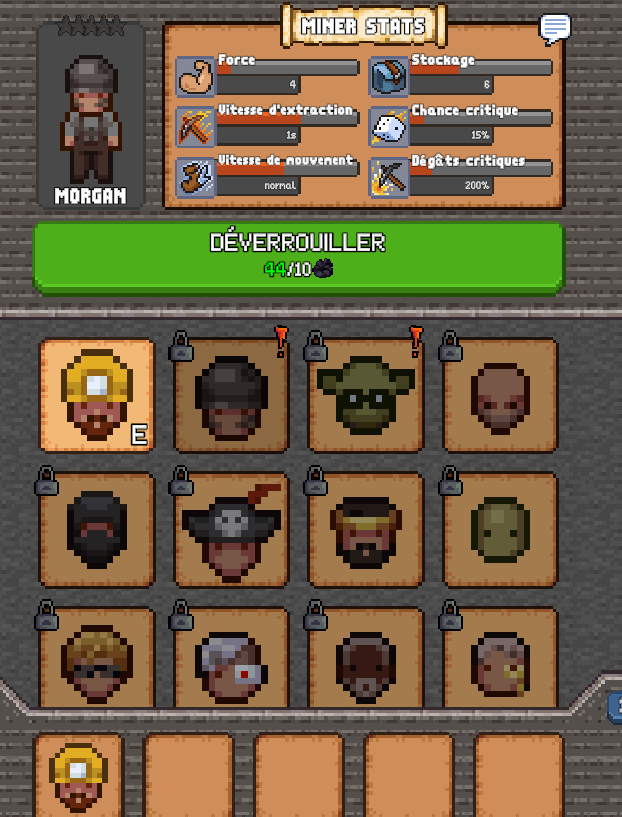Image resolution: width=622 pixels, height=817 pixels.
Task: Select the locked pirate skull-hat miner
Action: click(x=231, y=530)
